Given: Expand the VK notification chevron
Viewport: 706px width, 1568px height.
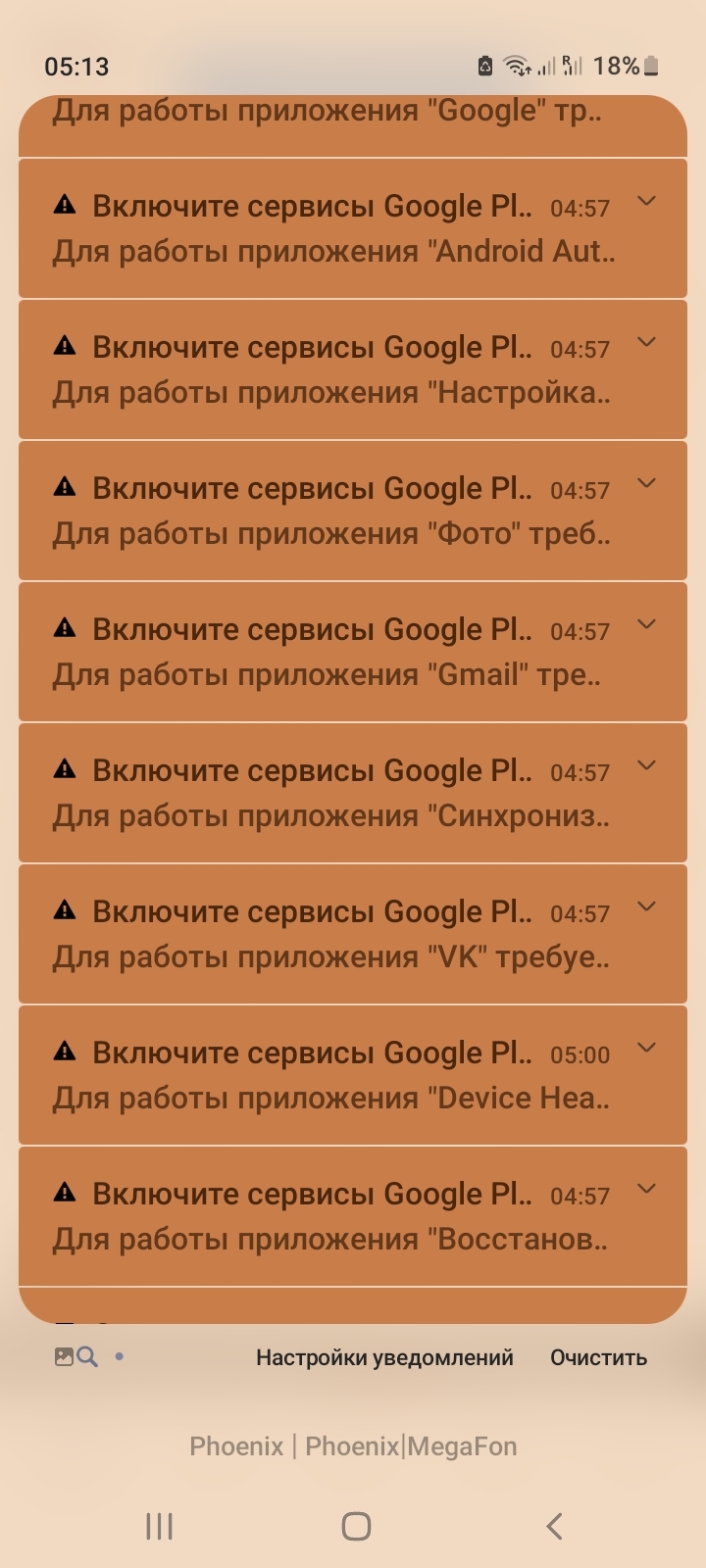Looking at the screenshot, I should (646, 907).
